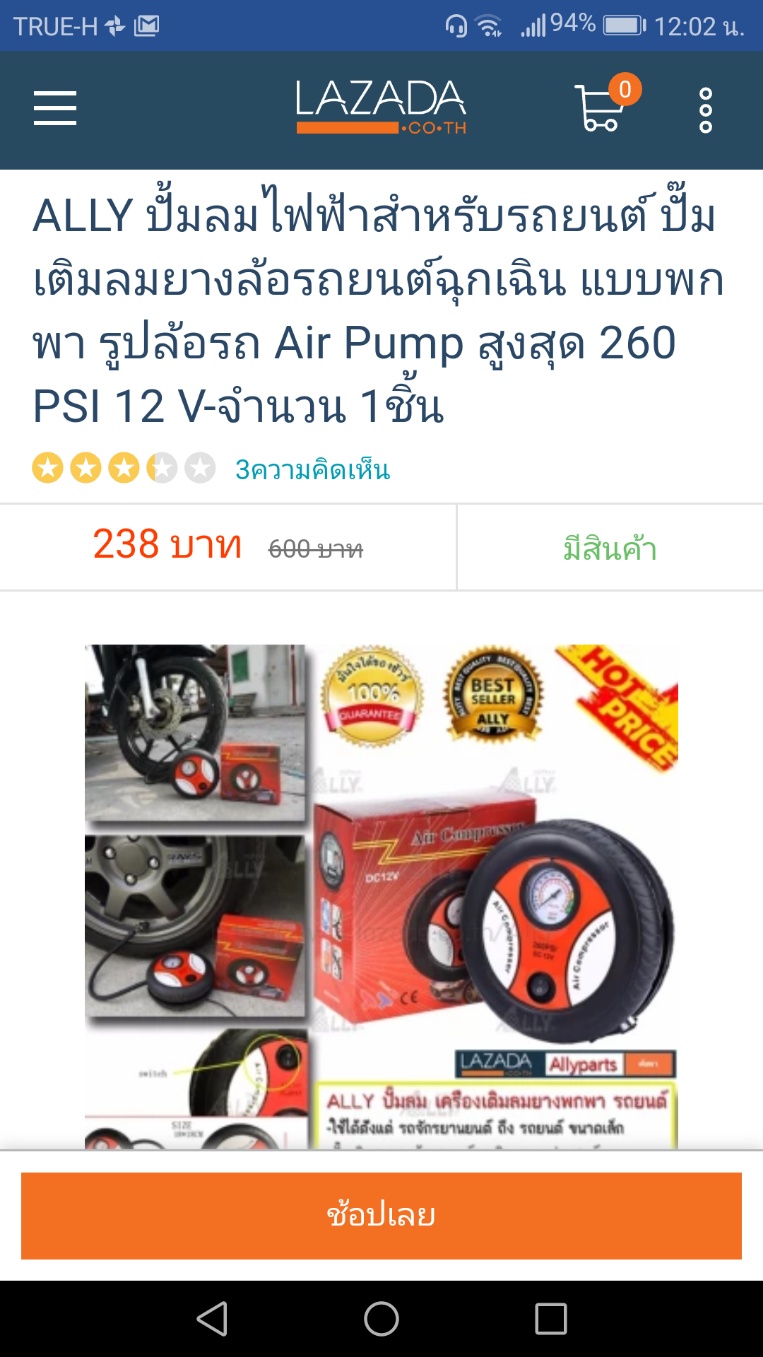Open the air pump product image
Screen dimensions: 763x1357
[381, 895]
